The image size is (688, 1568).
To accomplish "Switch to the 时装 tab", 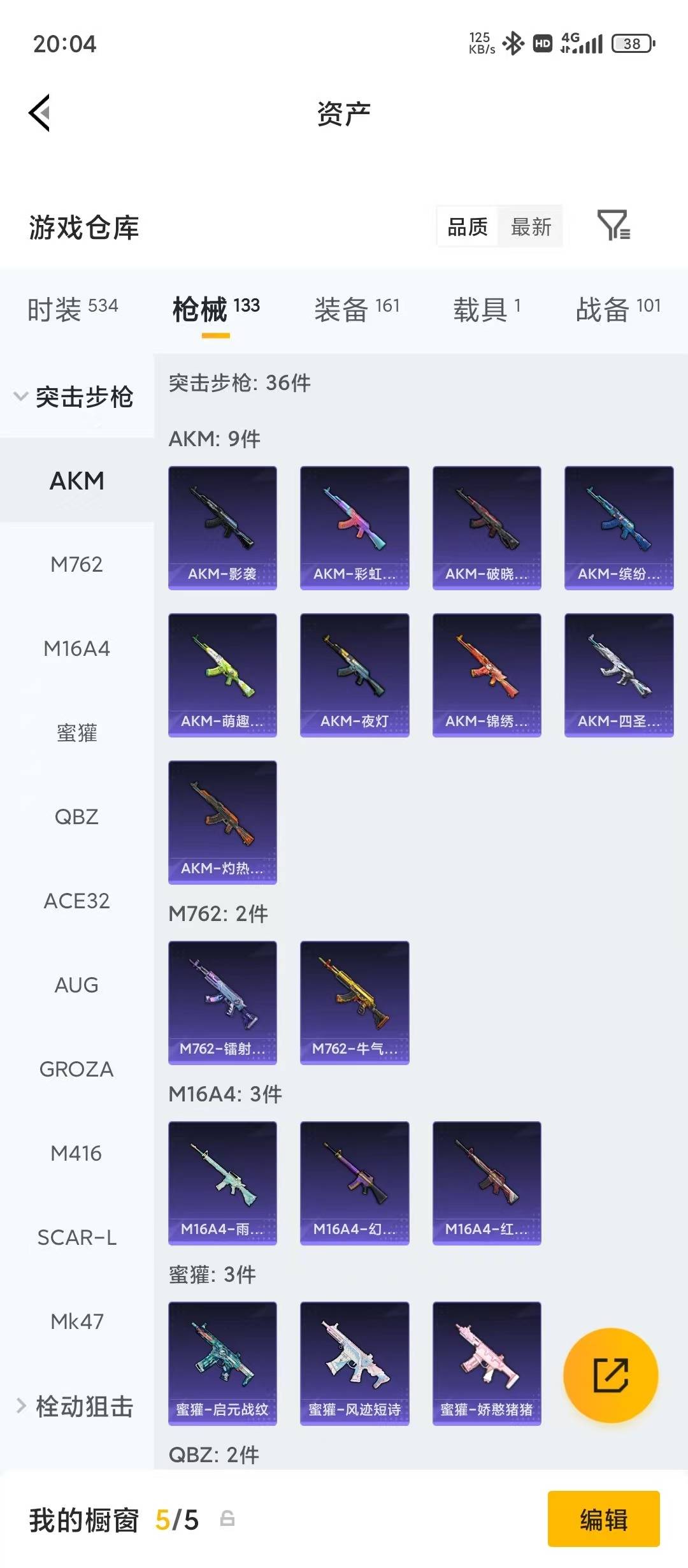I will [72, 309].
